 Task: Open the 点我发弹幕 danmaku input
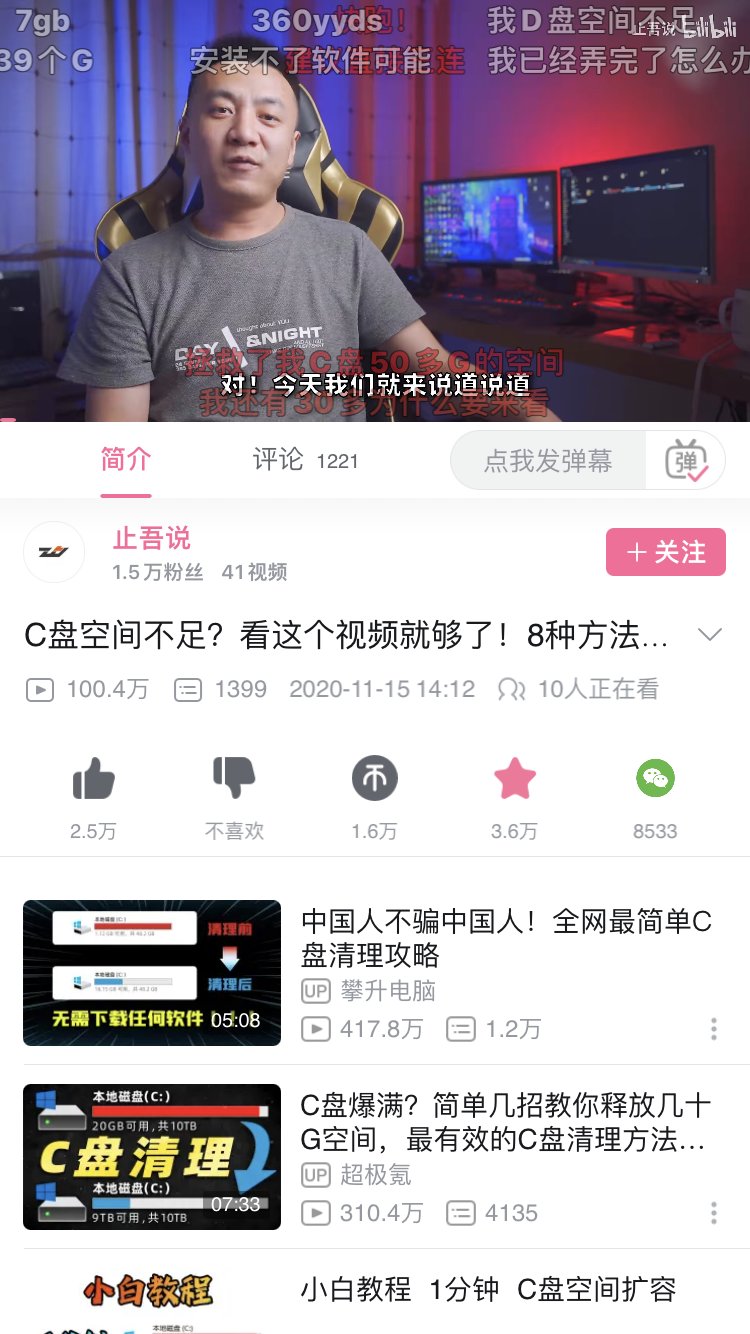click(x=548, y=461)
